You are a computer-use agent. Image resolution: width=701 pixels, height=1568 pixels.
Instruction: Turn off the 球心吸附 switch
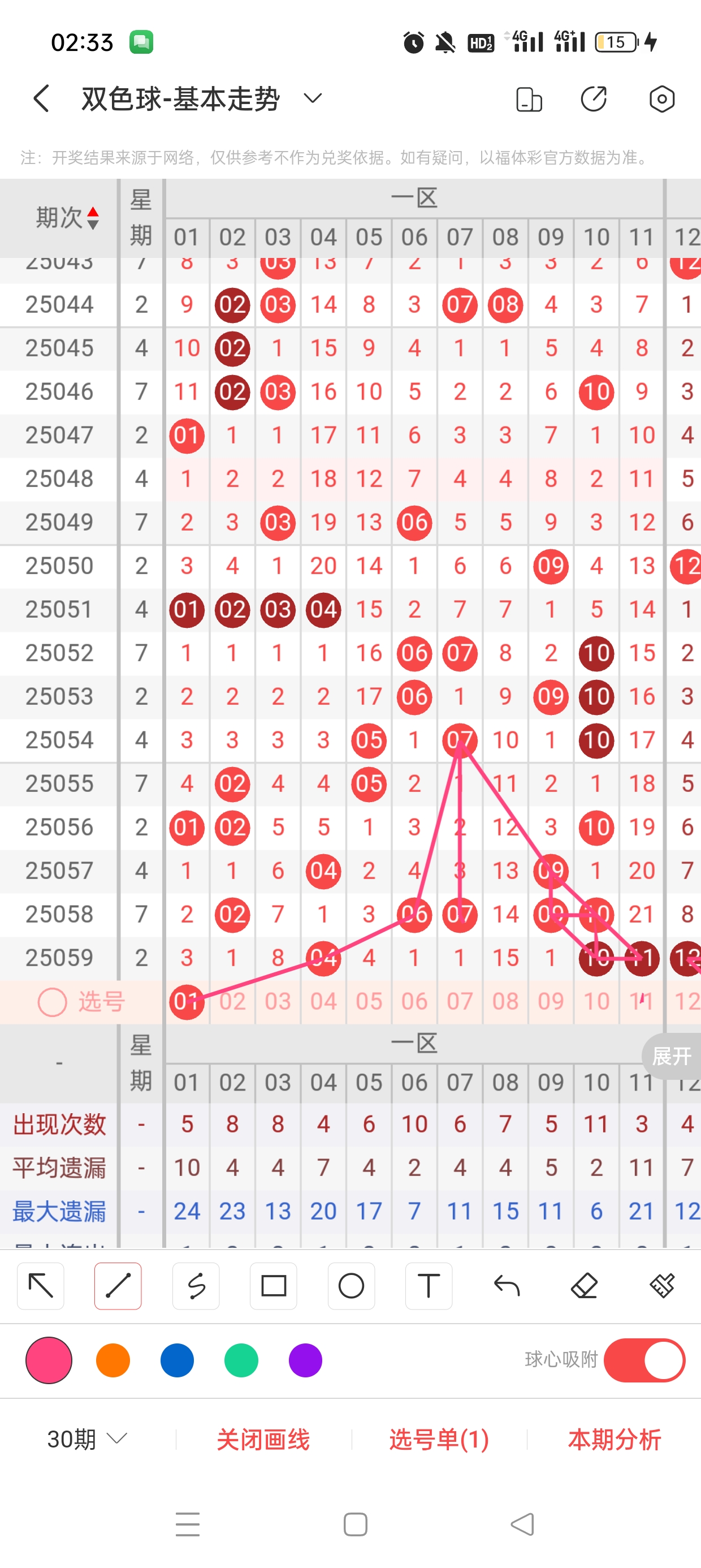click(644, 1360)
